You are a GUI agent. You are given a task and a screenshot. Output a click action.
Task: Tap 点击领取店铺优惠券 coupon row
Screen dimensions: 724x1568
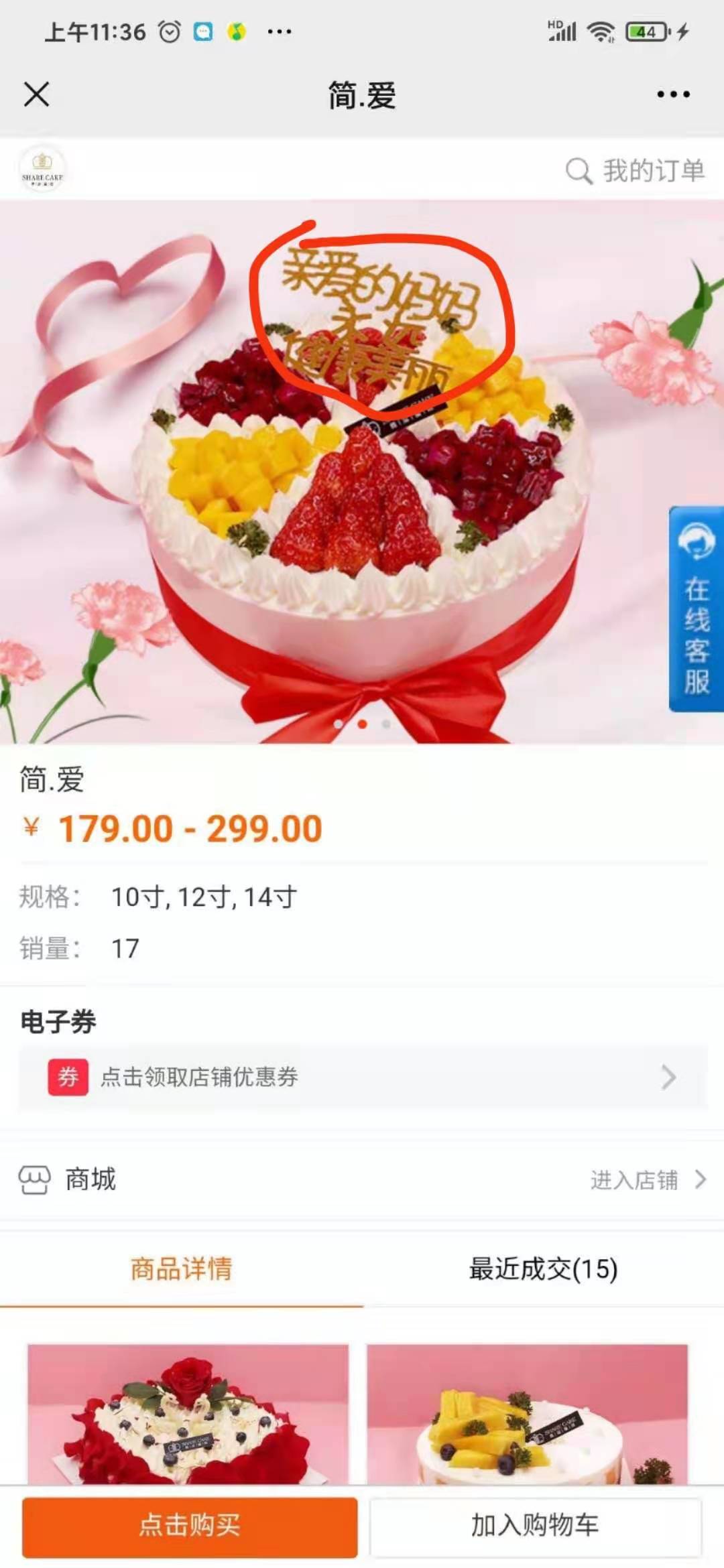click(363, 1077)
